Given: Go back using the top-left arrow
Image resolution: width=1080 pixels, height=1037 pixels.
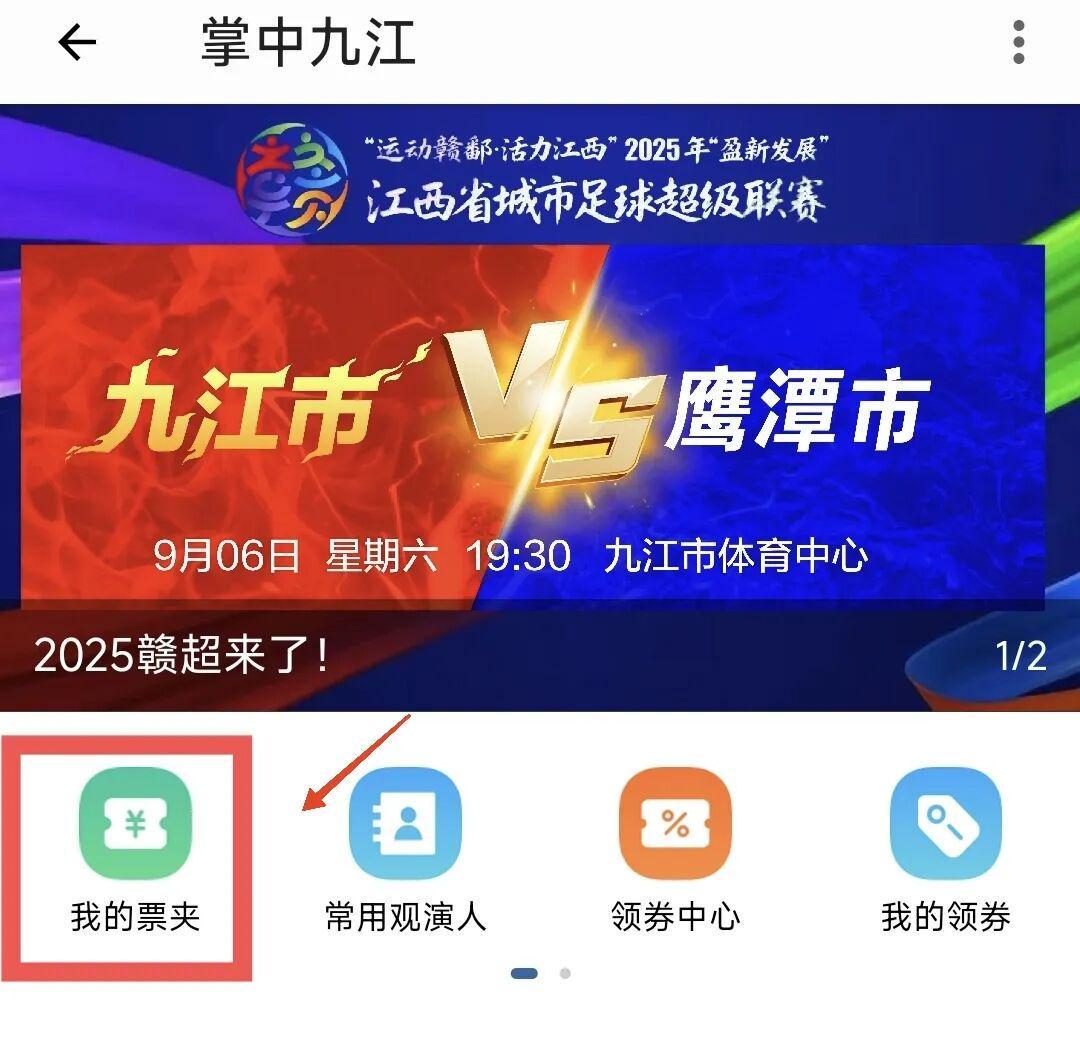Looking at the screenshot, I should click(x=77, y=43).
